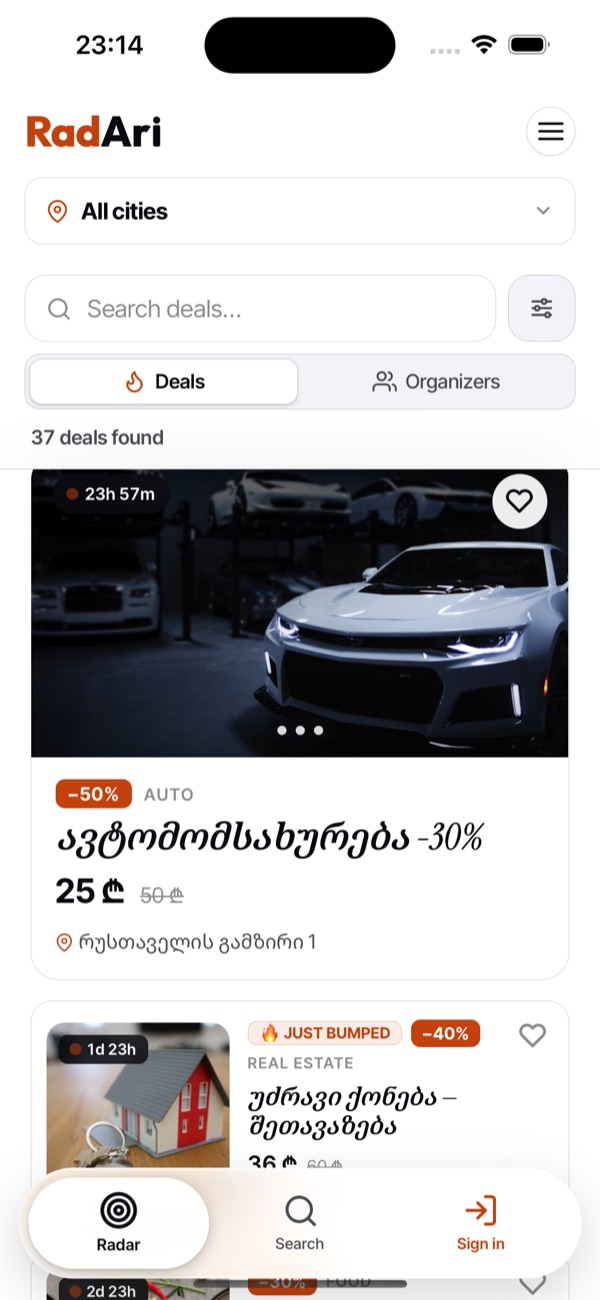
Task: Expand the All cities dropdown
Action: click(300, 211)
